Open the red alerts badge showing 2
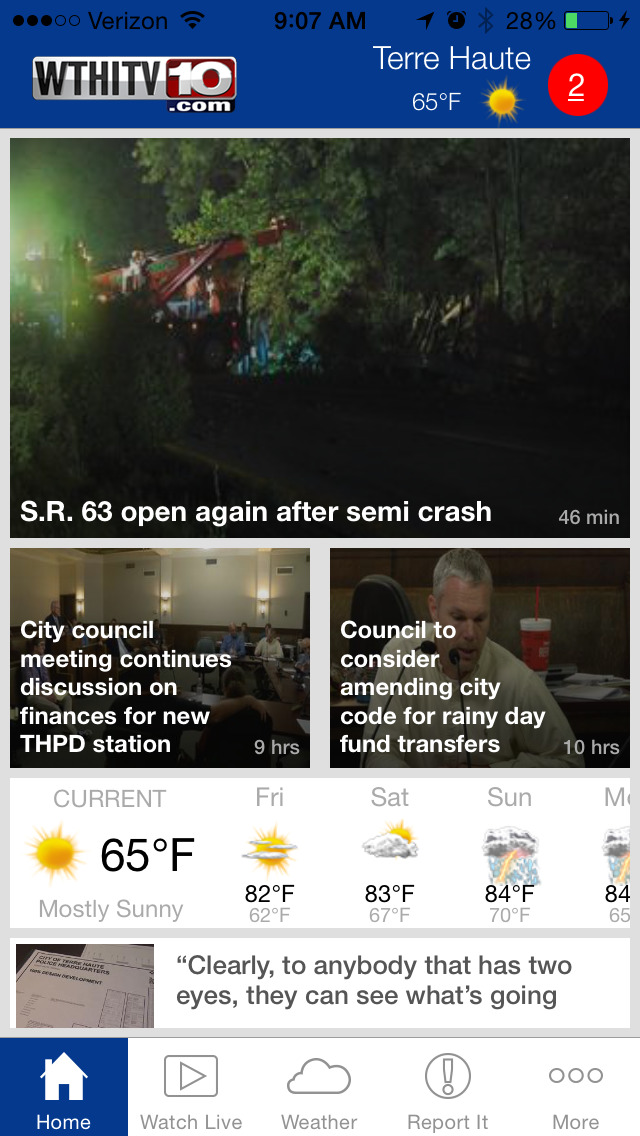 [x=577, y=86]
